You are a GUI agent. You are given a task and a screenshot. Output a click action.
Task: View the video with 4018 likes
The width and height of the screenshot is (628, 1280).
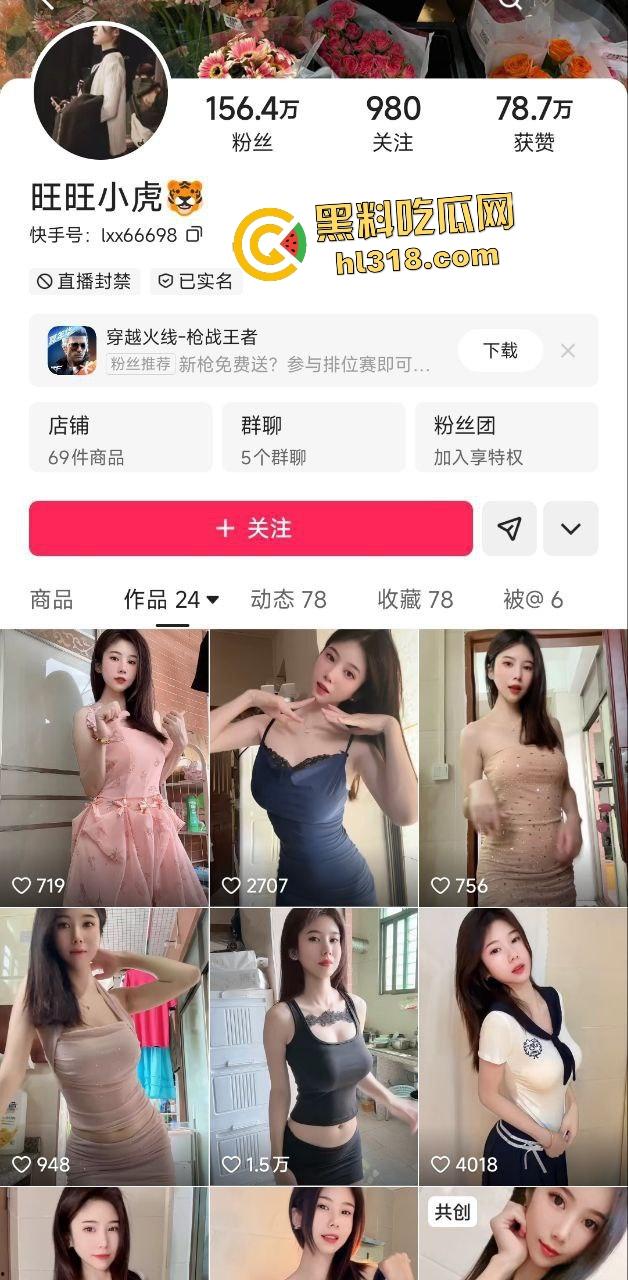click(523, 1046)
